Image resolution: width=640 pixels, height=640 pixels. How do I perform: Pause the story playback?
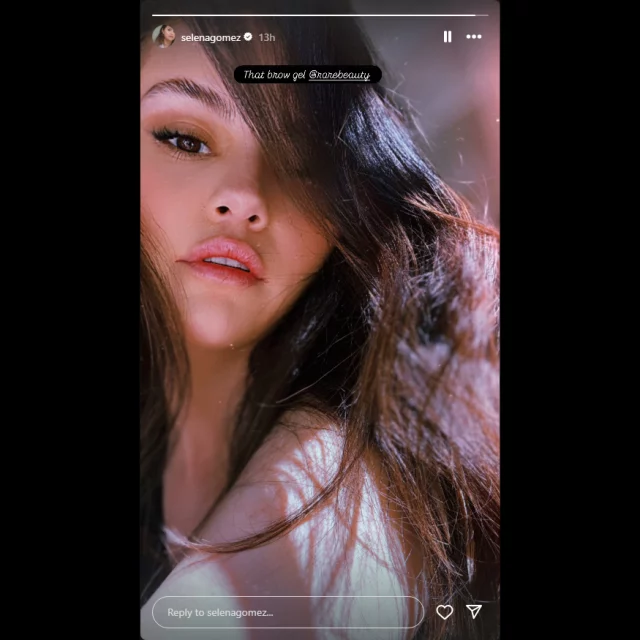pos(447,37)
